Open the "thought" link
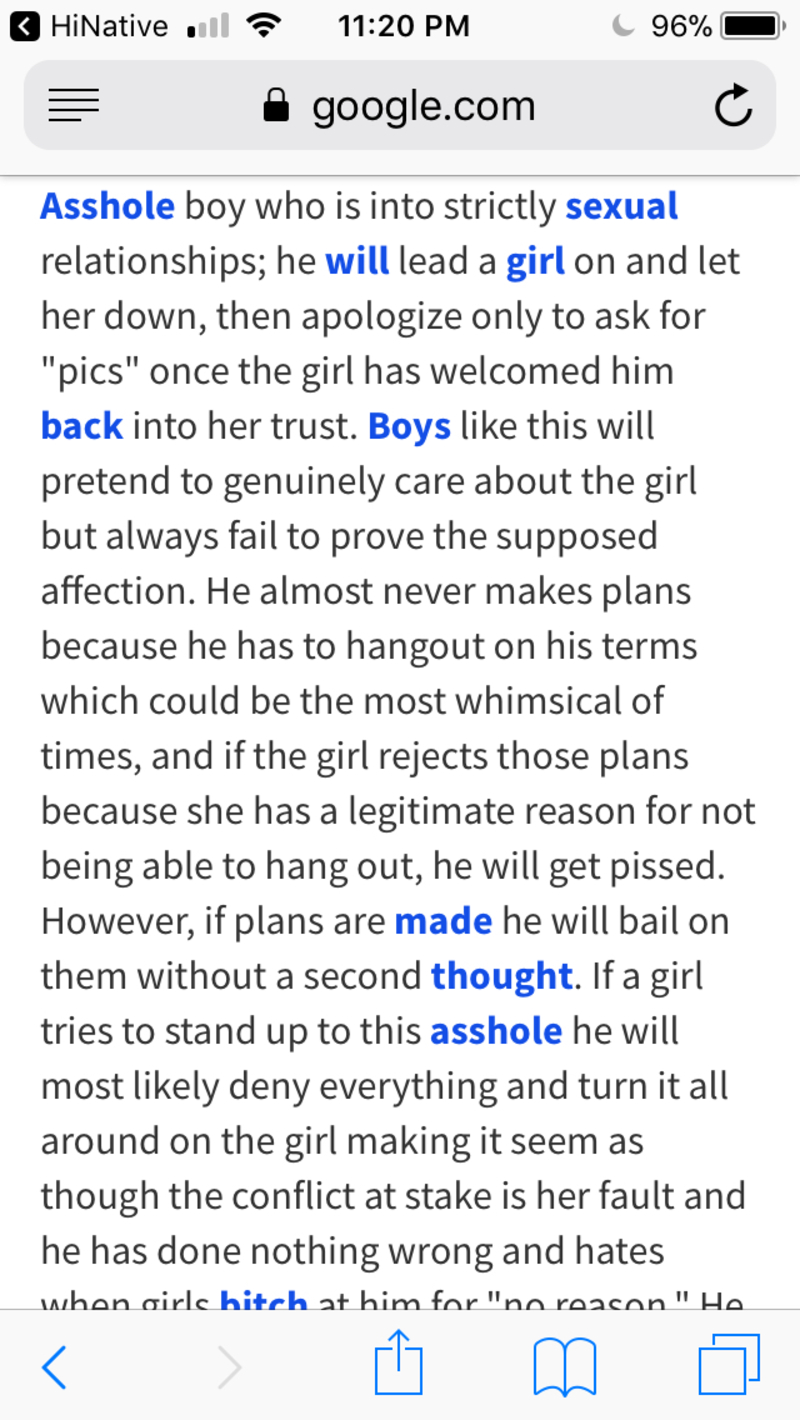Screen dimensions: 800x1420 (x=502, y=976)
